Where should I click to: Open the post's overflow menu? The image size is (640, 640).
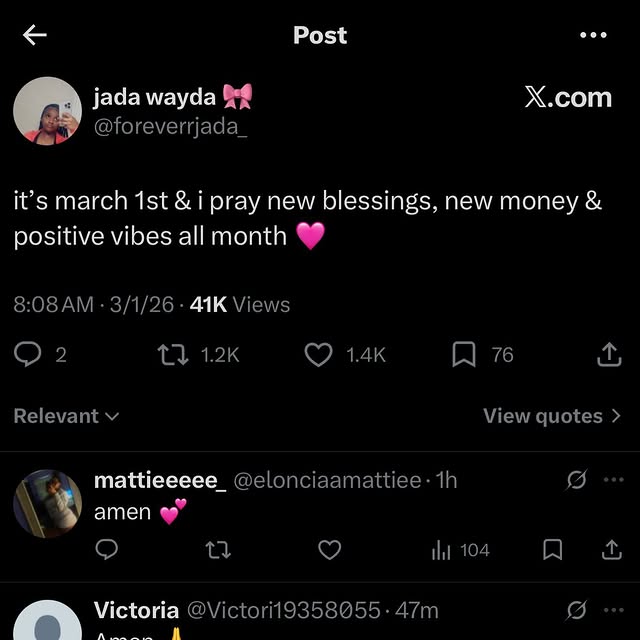(593, 35)
